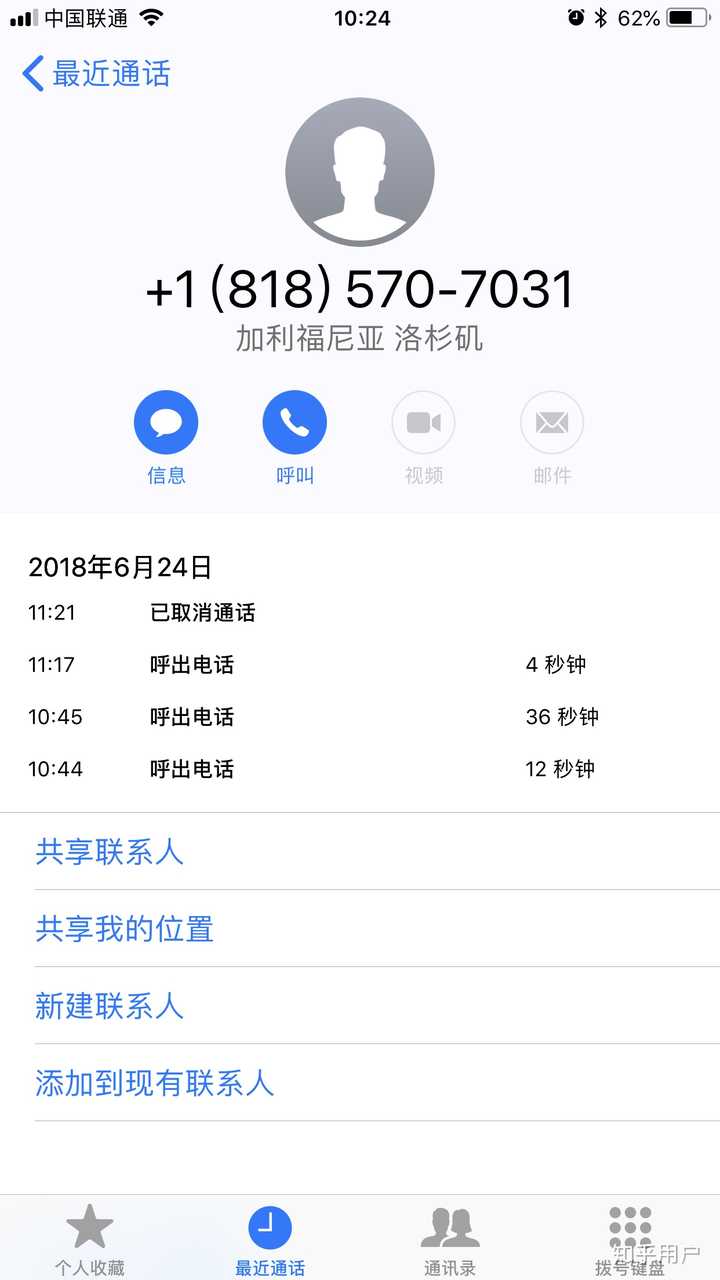
Task: Switch to 个人收藏 tab
Action: 90,1240
